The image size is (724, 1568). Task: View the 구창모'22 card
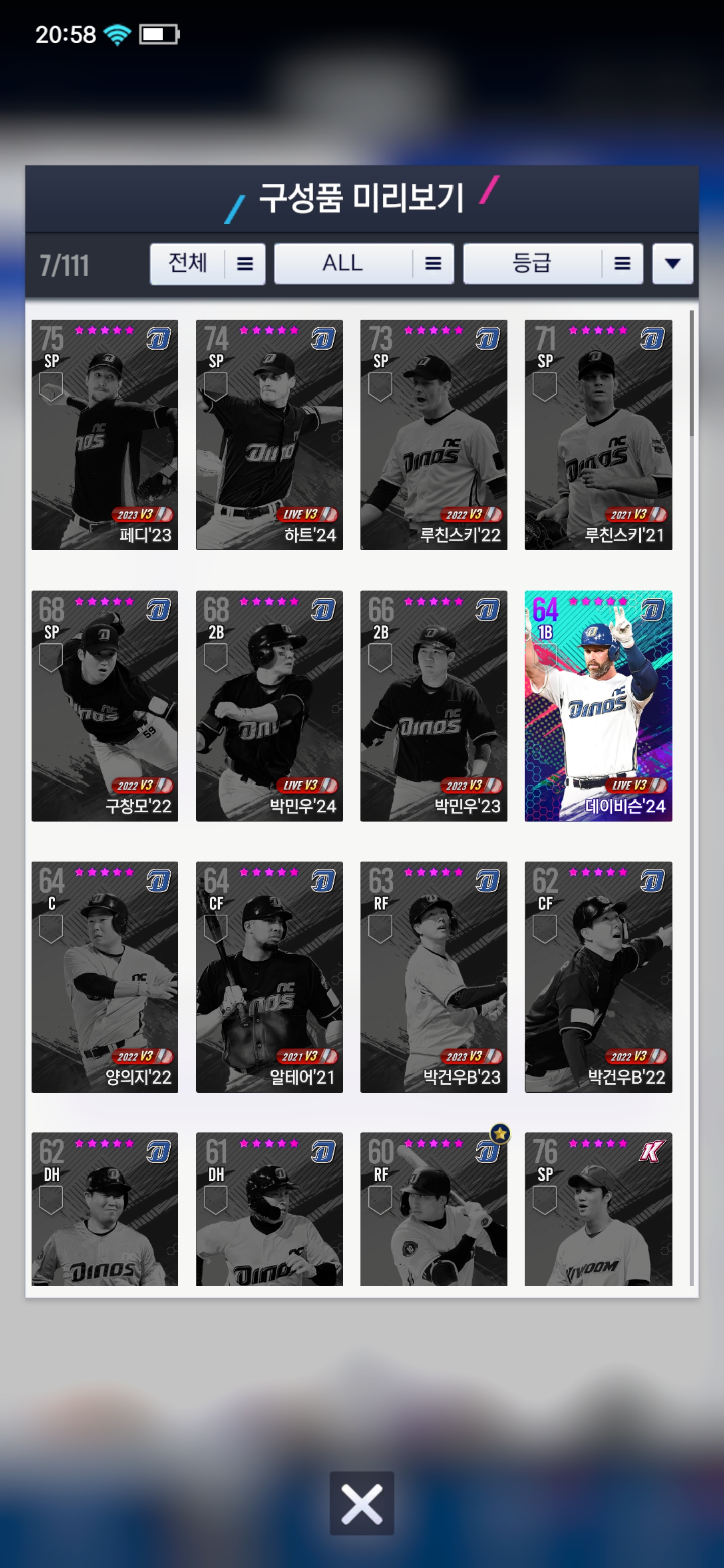(105, 706)
